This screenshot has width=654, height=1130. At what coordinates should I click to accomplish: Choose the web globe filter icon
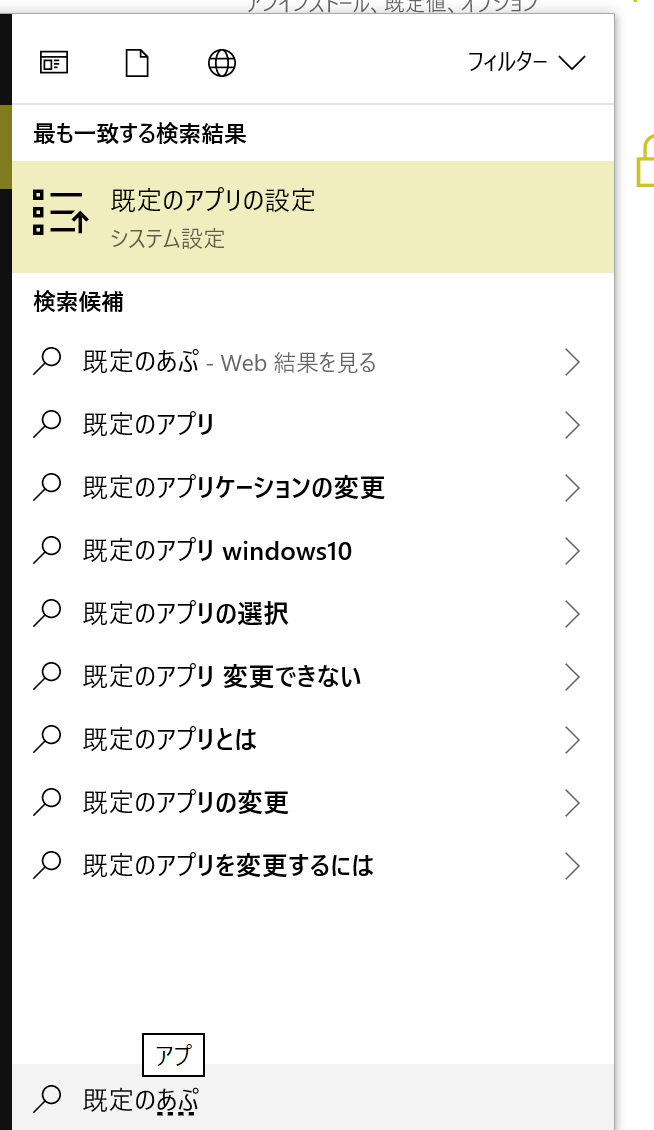coord(222,63)
